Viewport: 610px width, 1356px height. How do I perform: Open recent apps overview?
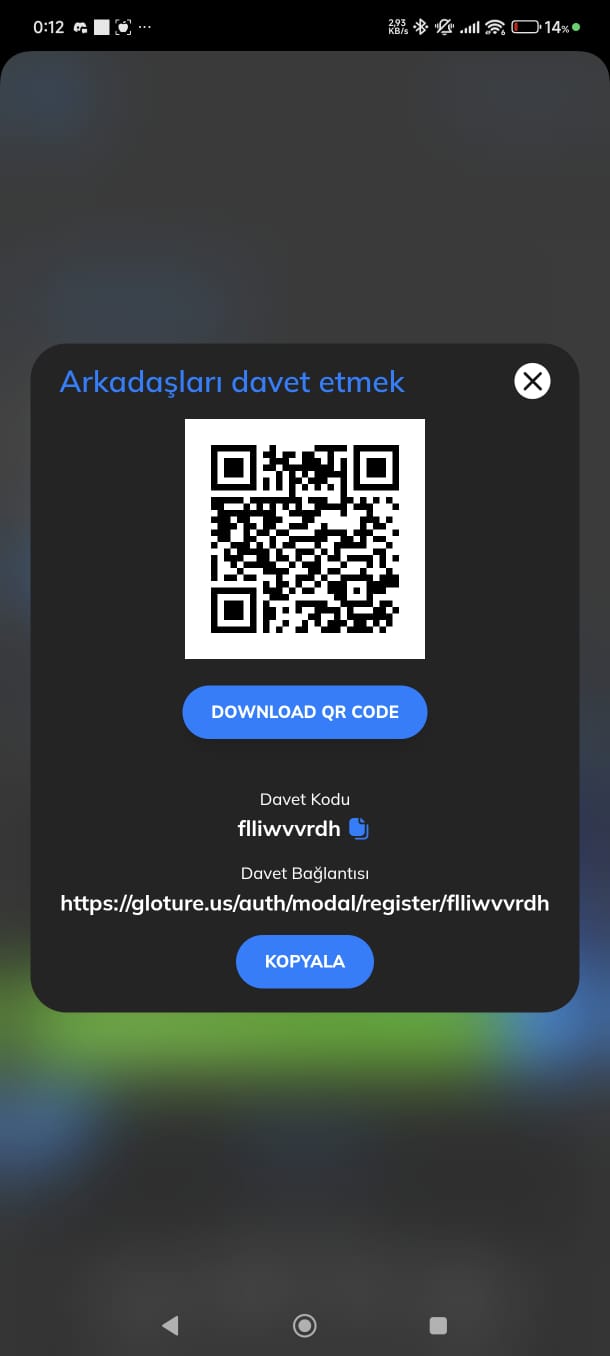438,1325
